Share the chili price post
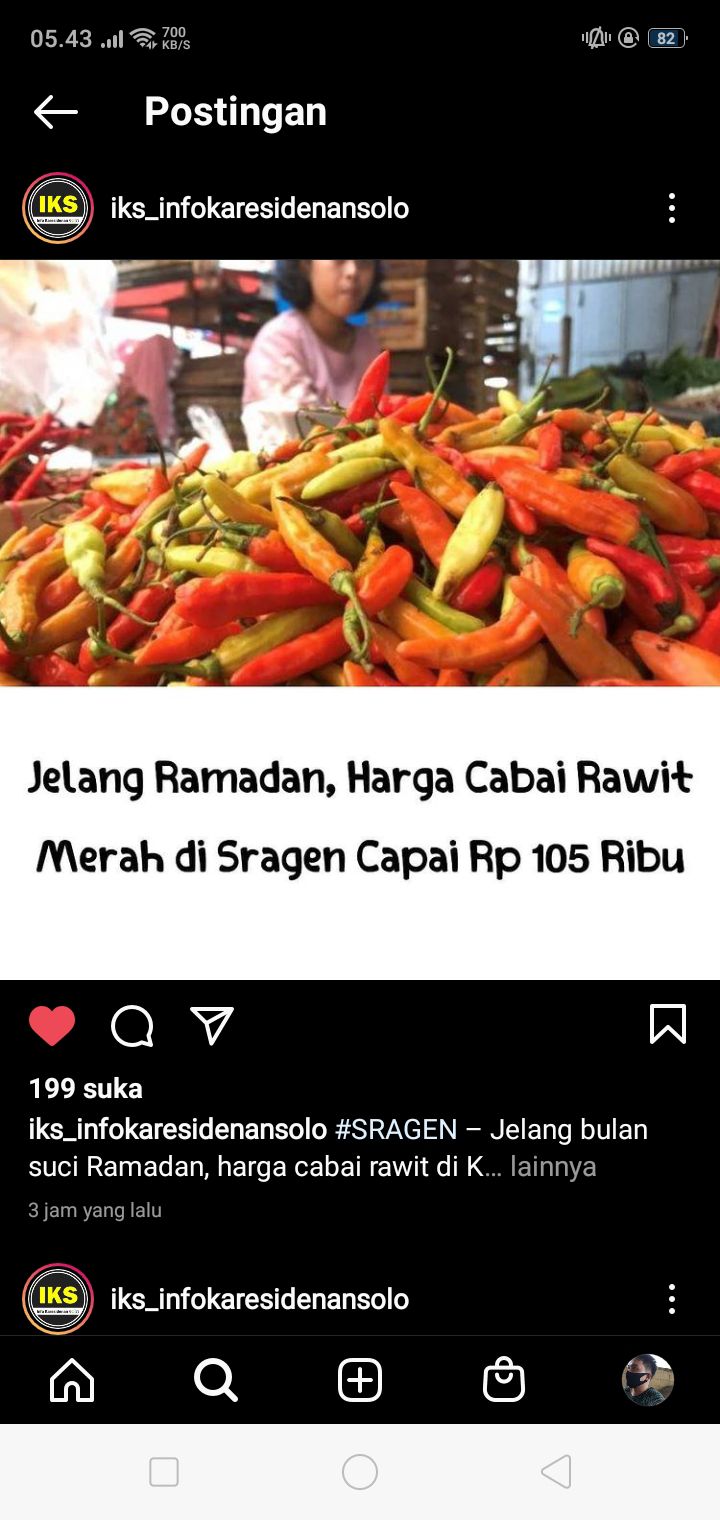Viewport: 720px width, 1520px height. 212,1025
